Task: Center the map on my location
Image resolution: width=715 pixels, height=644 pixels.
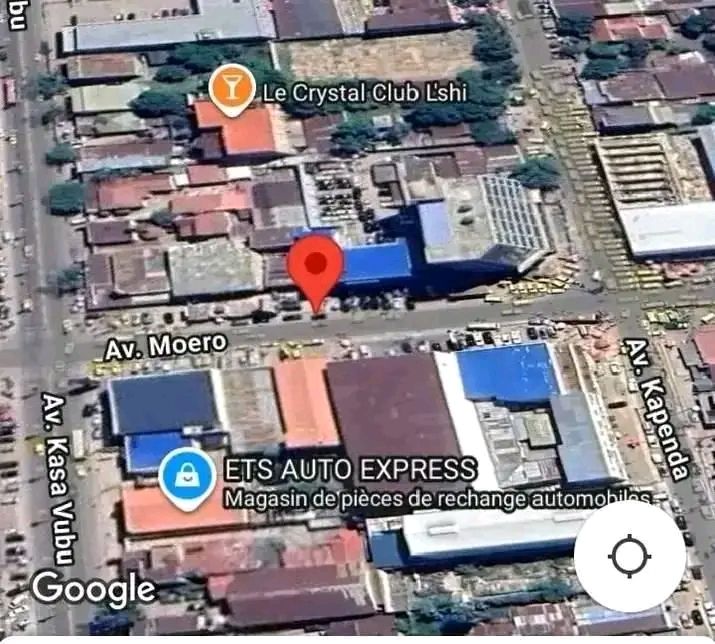Action: click(x=629, y=557)
